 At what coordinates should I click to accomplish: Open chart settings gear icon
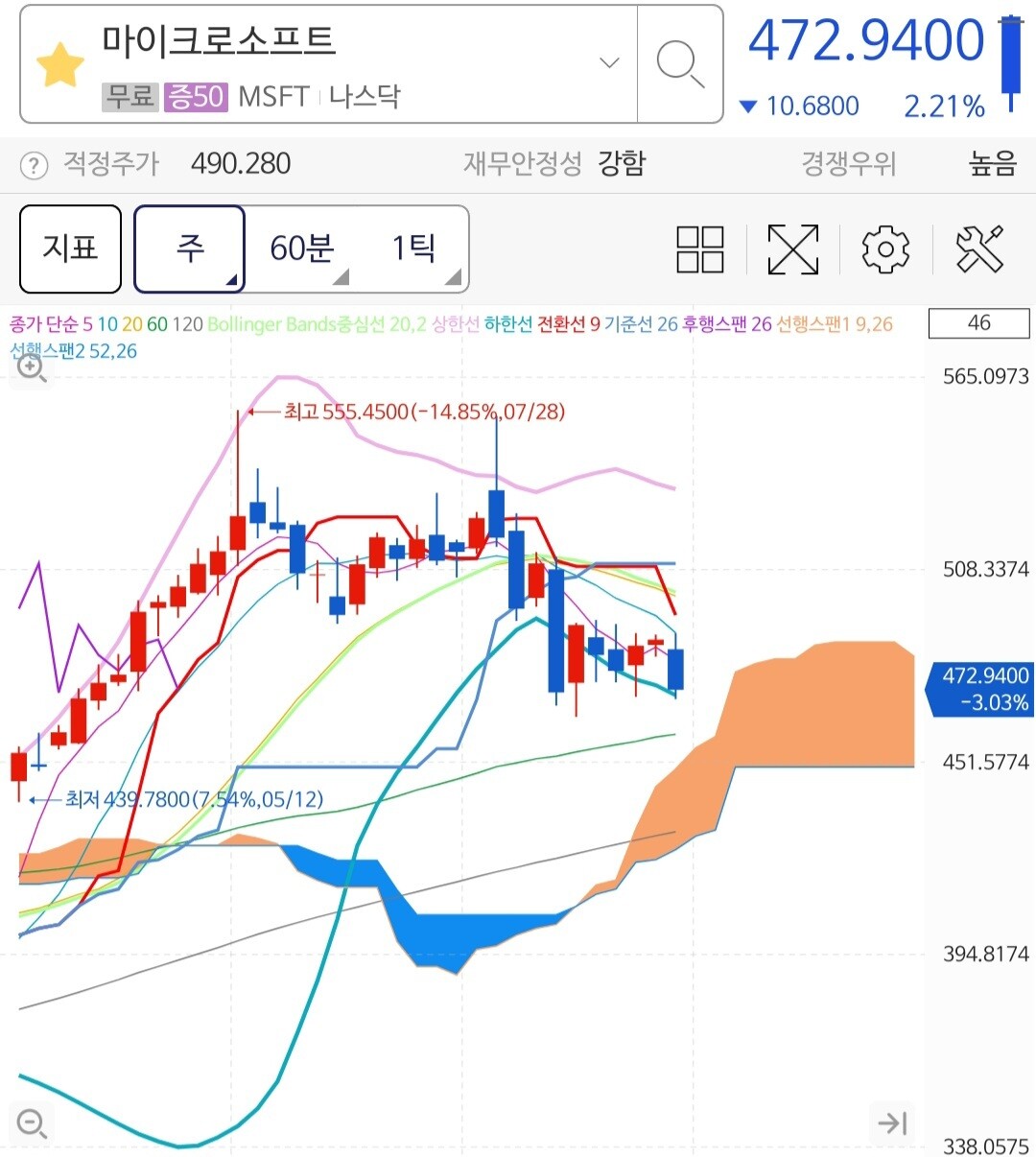pyautogui.click(x=884, y=249)
